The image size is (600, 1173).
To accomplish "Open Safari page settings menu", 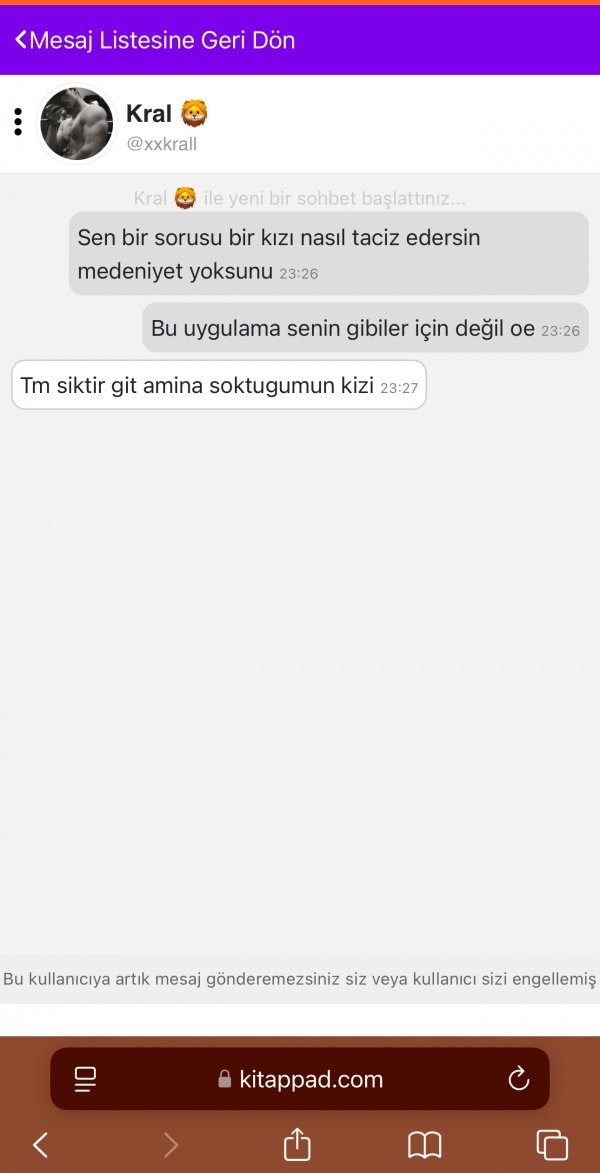I will pyautogui.click(x=85, y=1079).
